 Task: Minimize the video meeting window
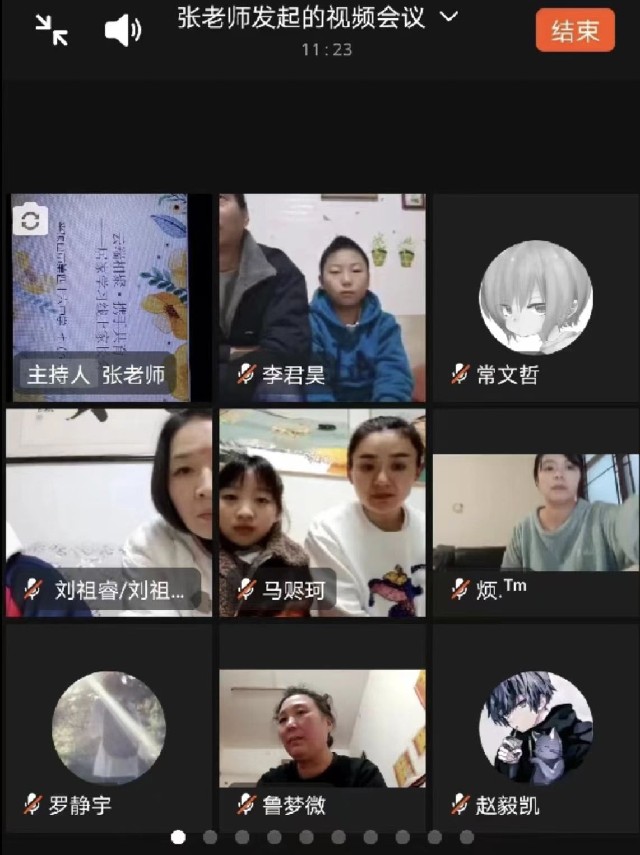(51, 30)
